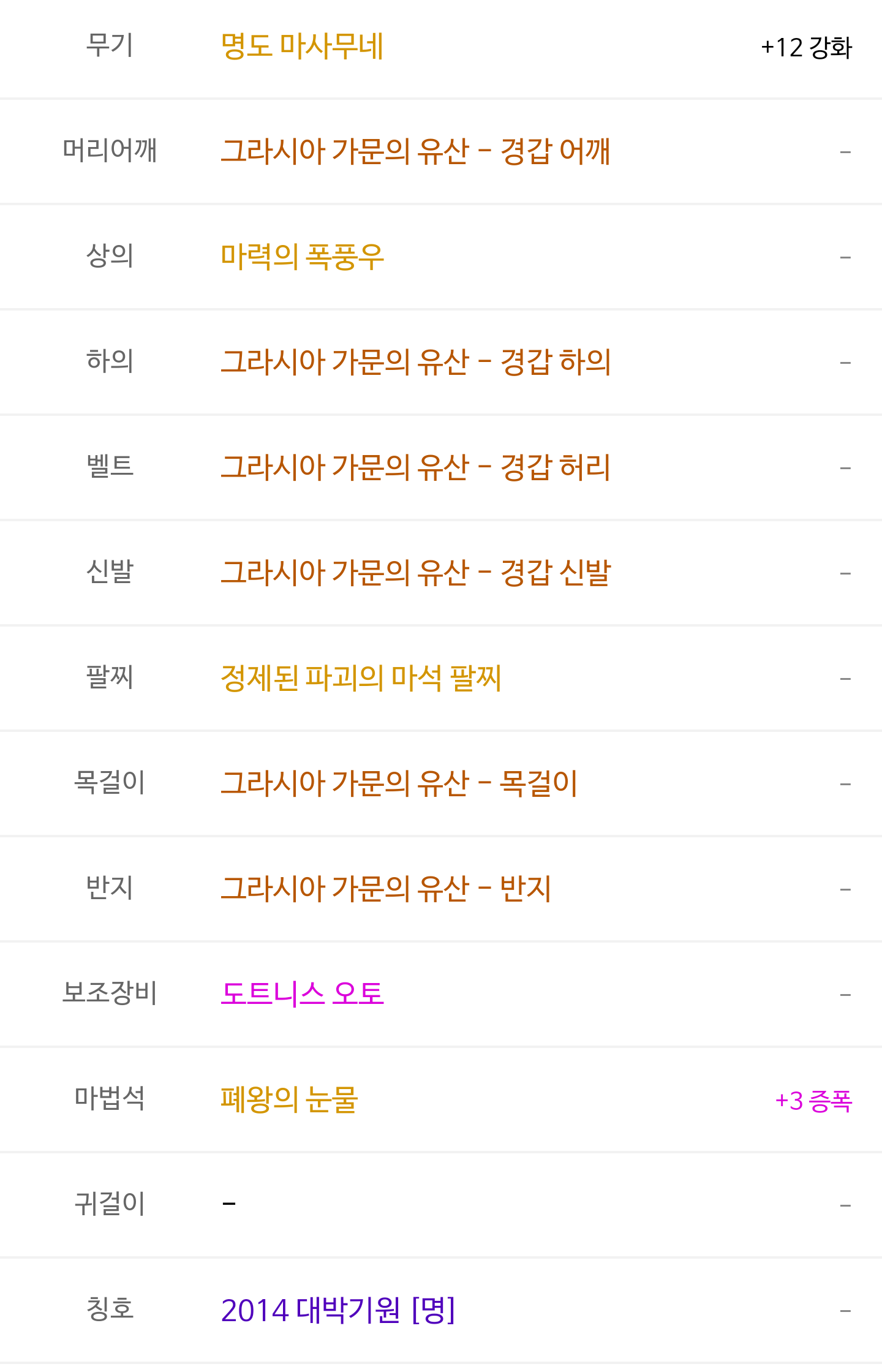Open 마력의 폭풍우 top armor item
Viewport: 882px width, 1372px height.
302,256
